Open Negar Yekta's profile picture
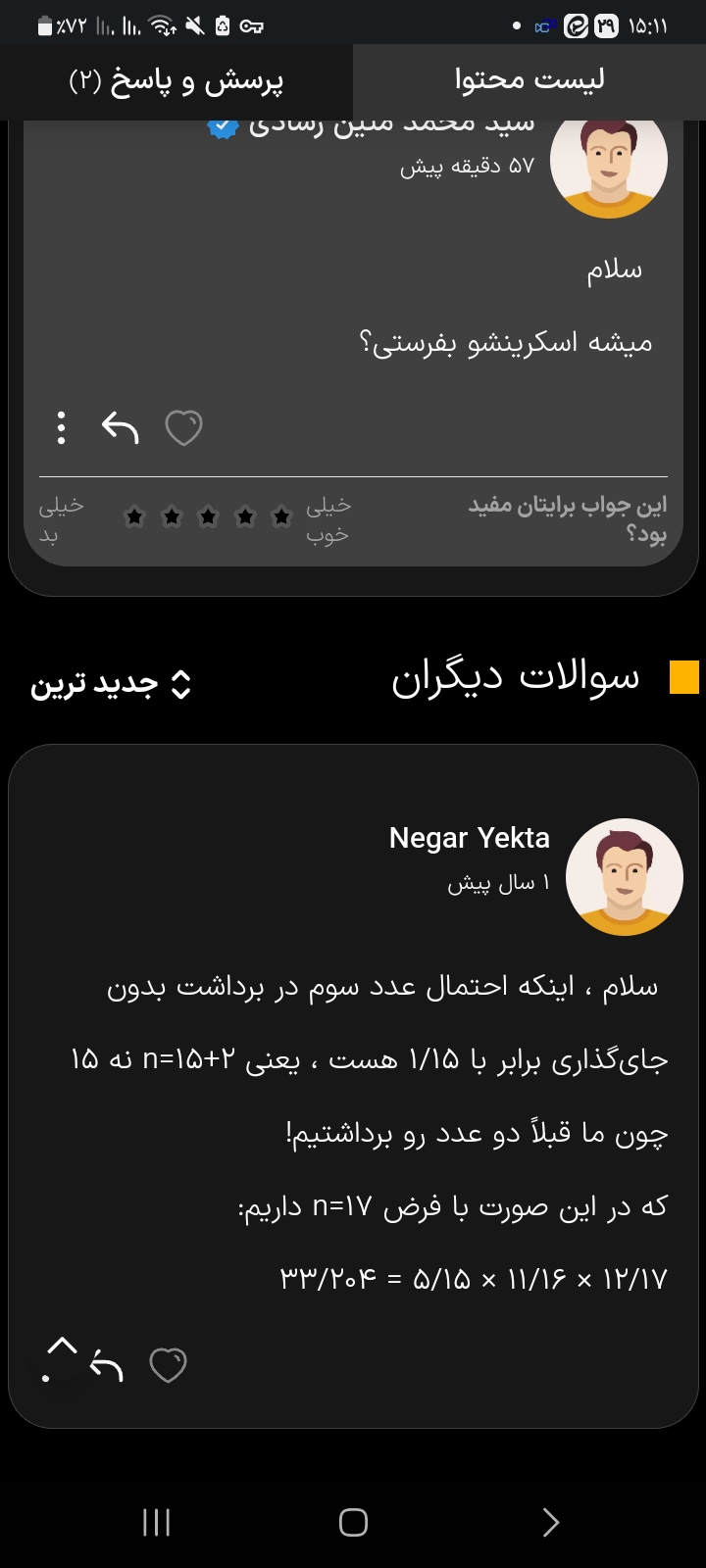 [x=625, y=877]
